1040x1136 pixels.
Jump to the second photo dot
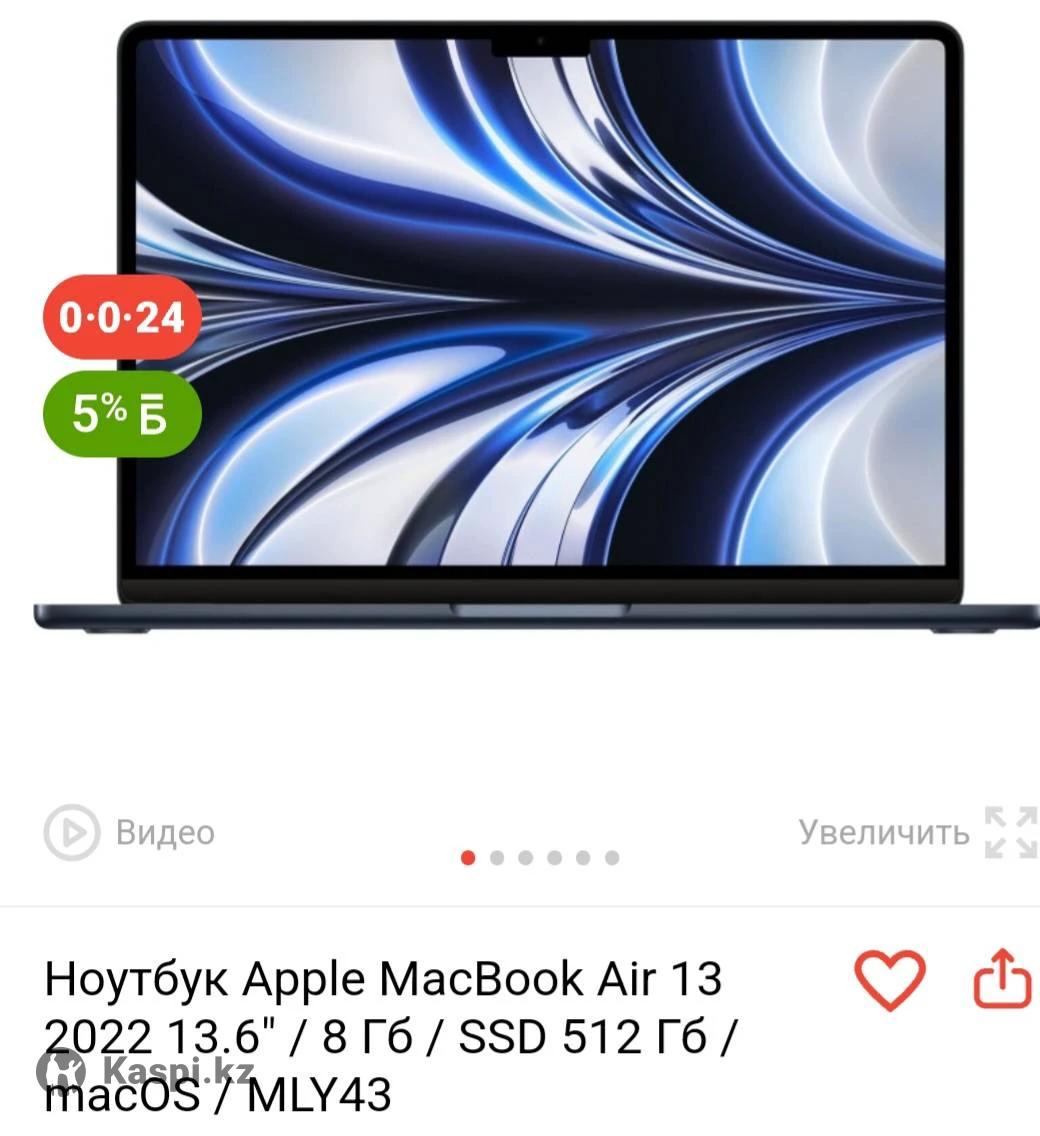click(497, 857)
